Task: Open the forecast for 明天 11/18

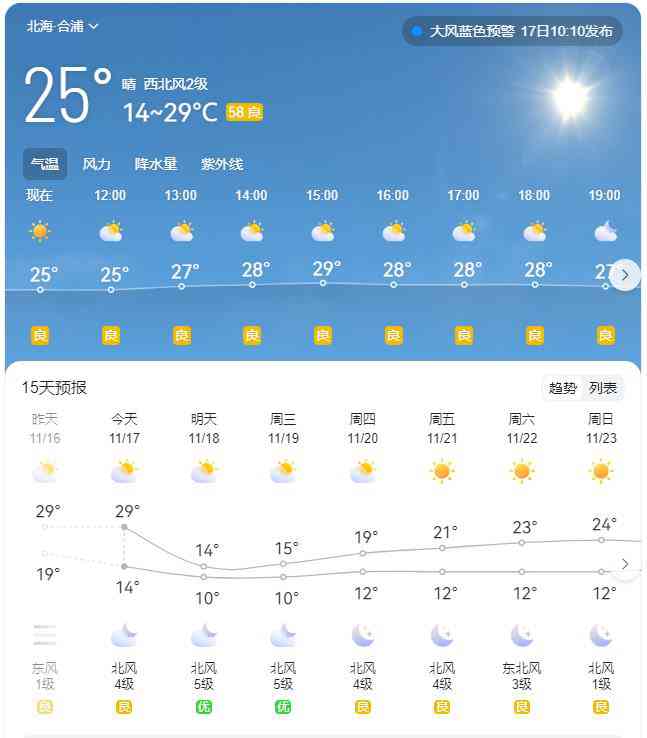Action: [x=204, y=428]
